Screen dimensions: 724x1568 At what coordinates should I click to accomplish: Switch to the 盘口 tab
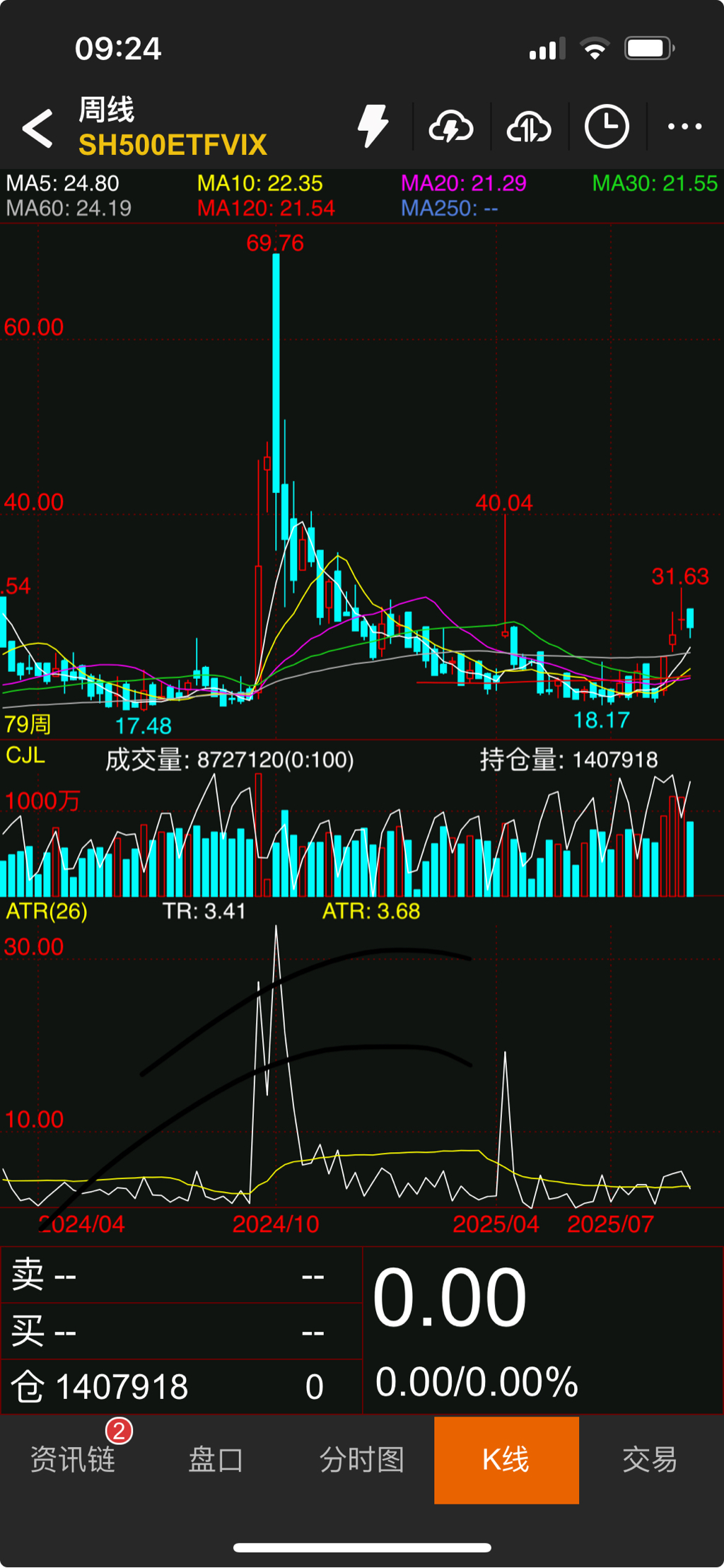click(x=216, y=1459)
